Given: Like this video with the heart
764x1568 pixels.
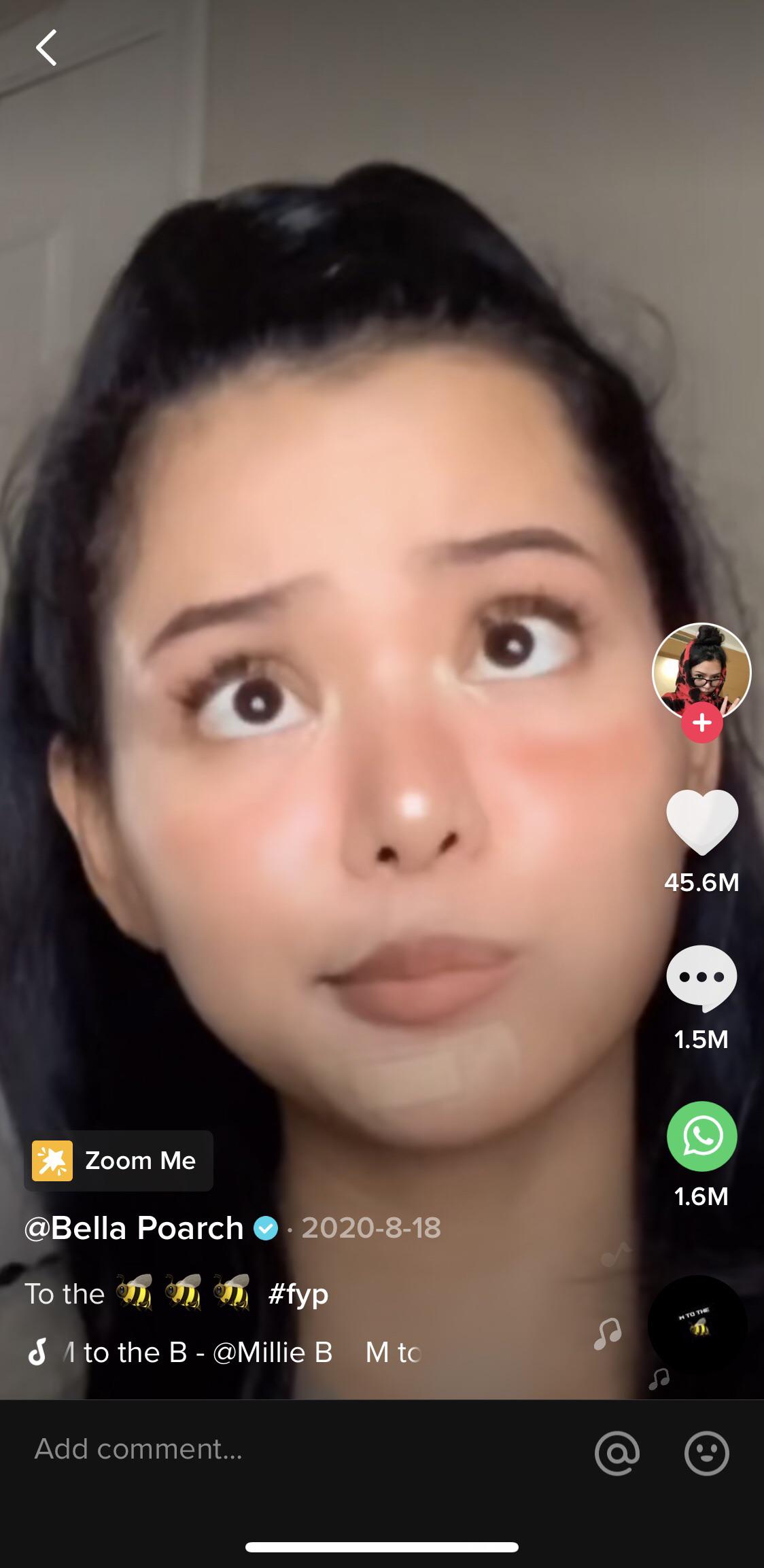Looking at the screenshot, I should pos(702,822).
